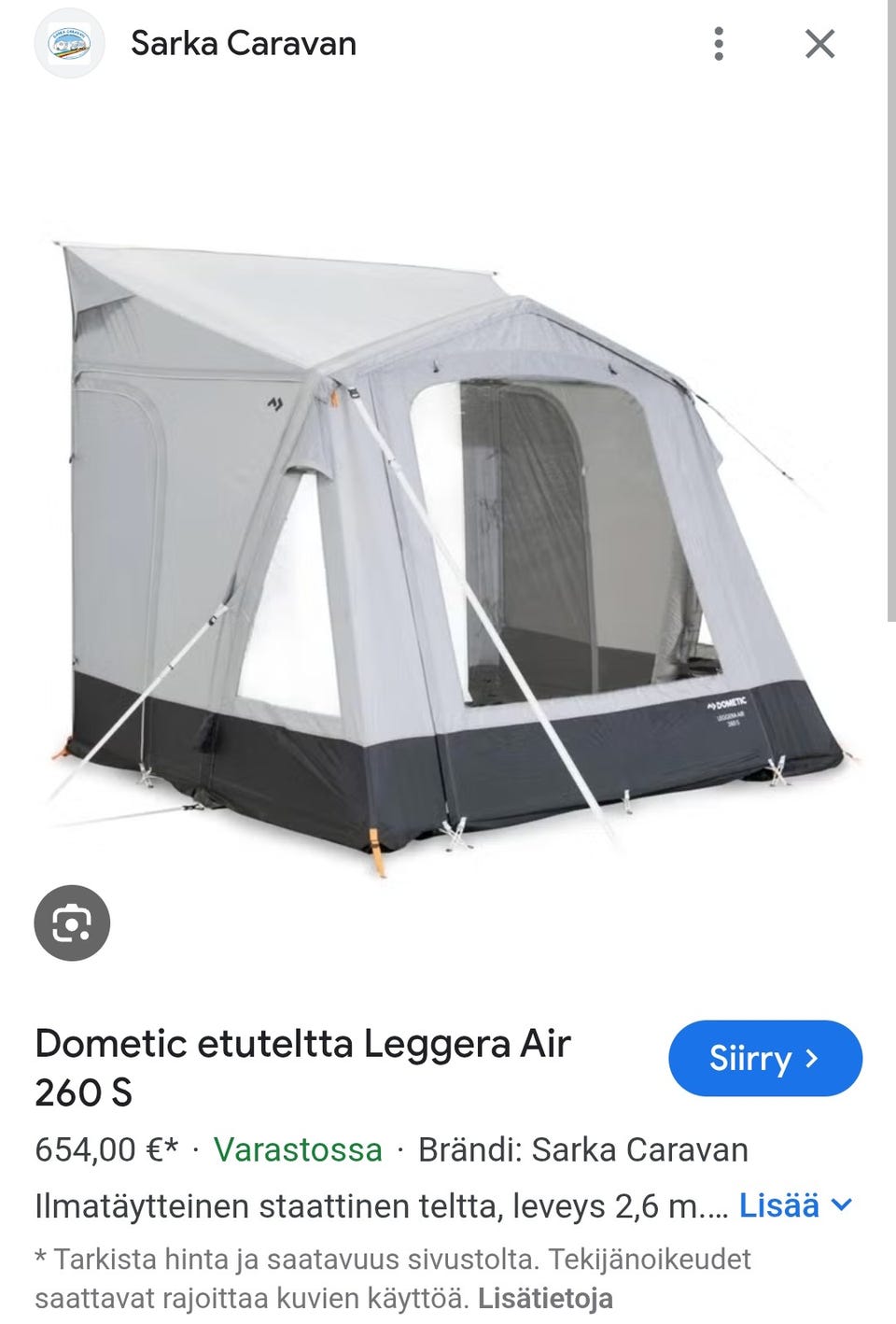Screen dimensions: 896x1324
Task: Click the X icon to dismiss the panel
Action: [819, 43]
